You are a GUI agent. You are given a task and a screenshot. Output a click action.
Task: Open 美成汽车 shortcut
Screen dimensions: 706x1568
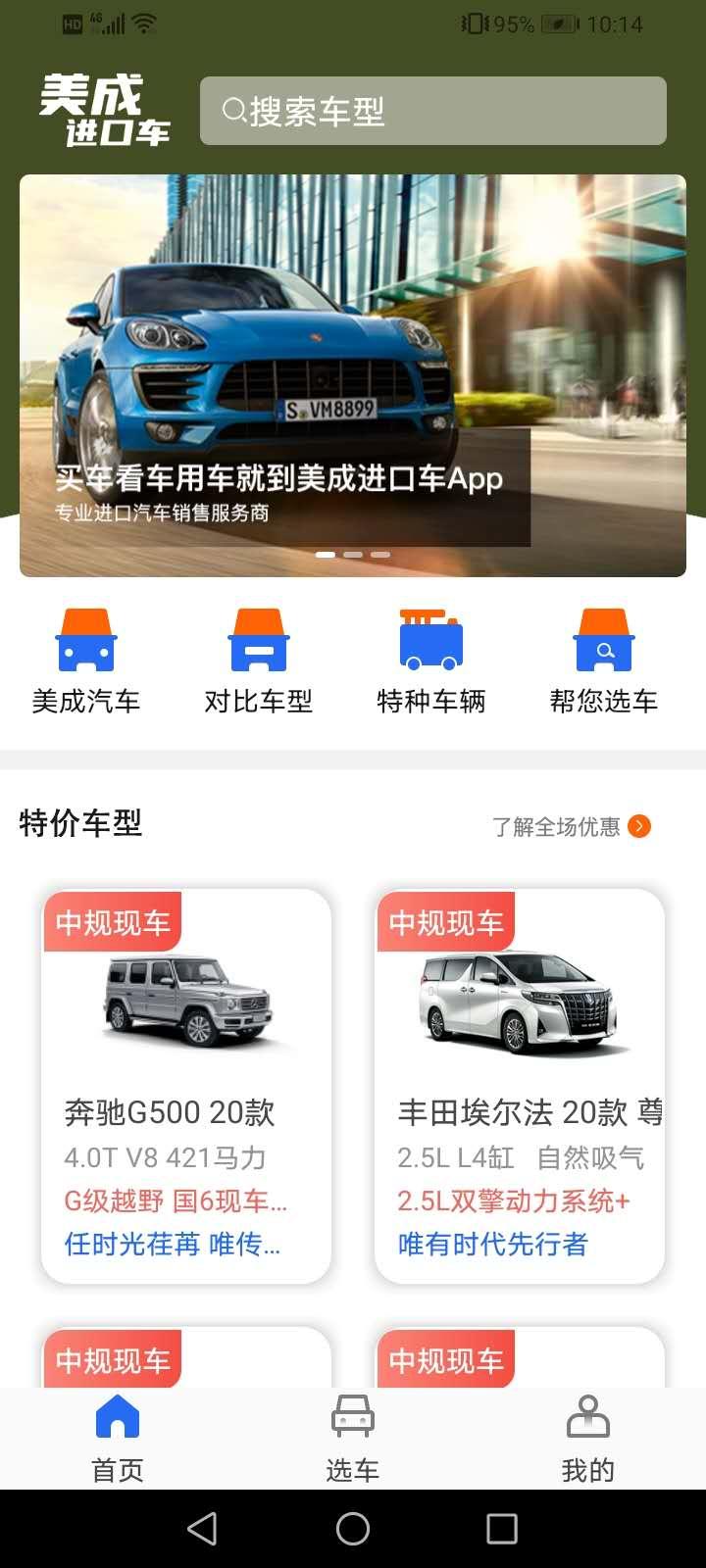point(86,661)
